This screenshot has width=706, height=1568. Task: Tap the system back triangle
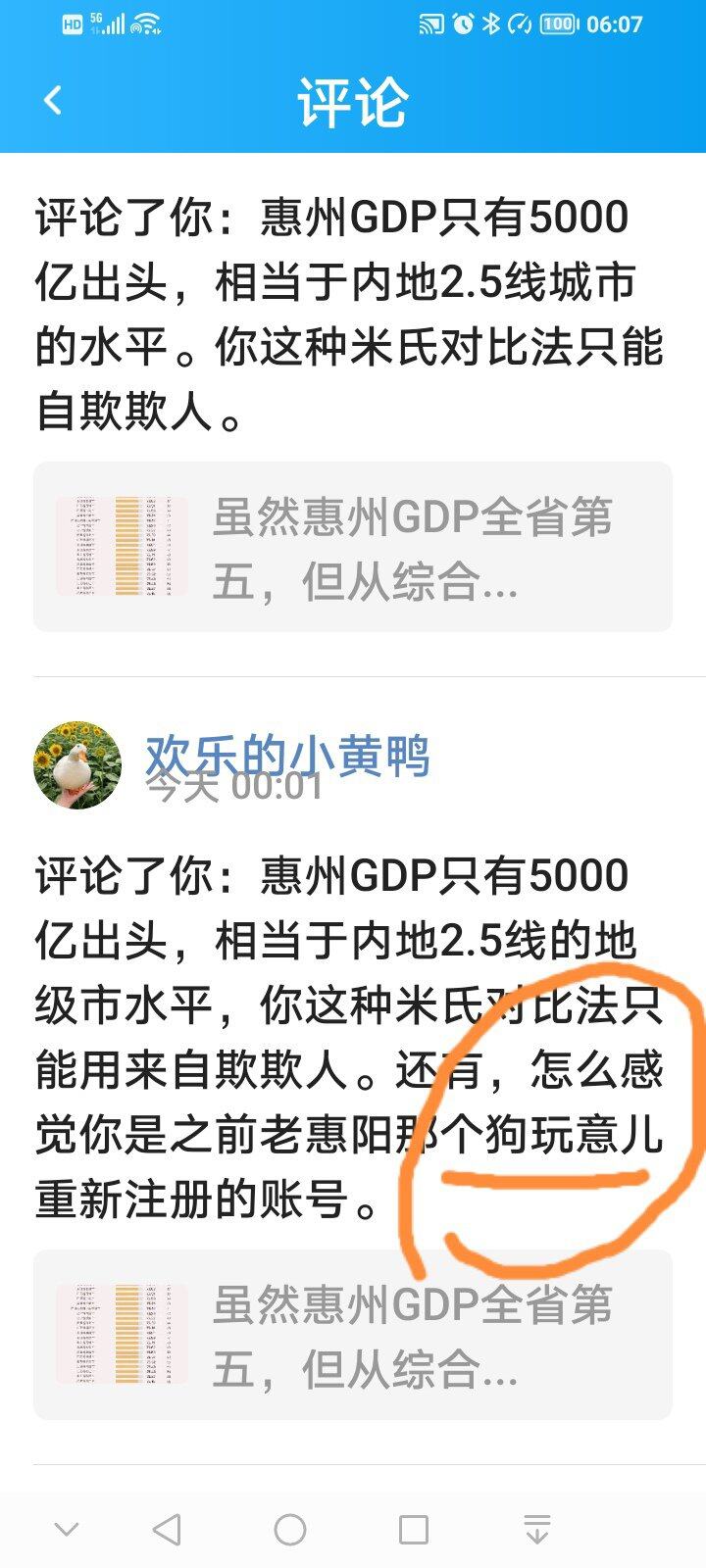167,1529
